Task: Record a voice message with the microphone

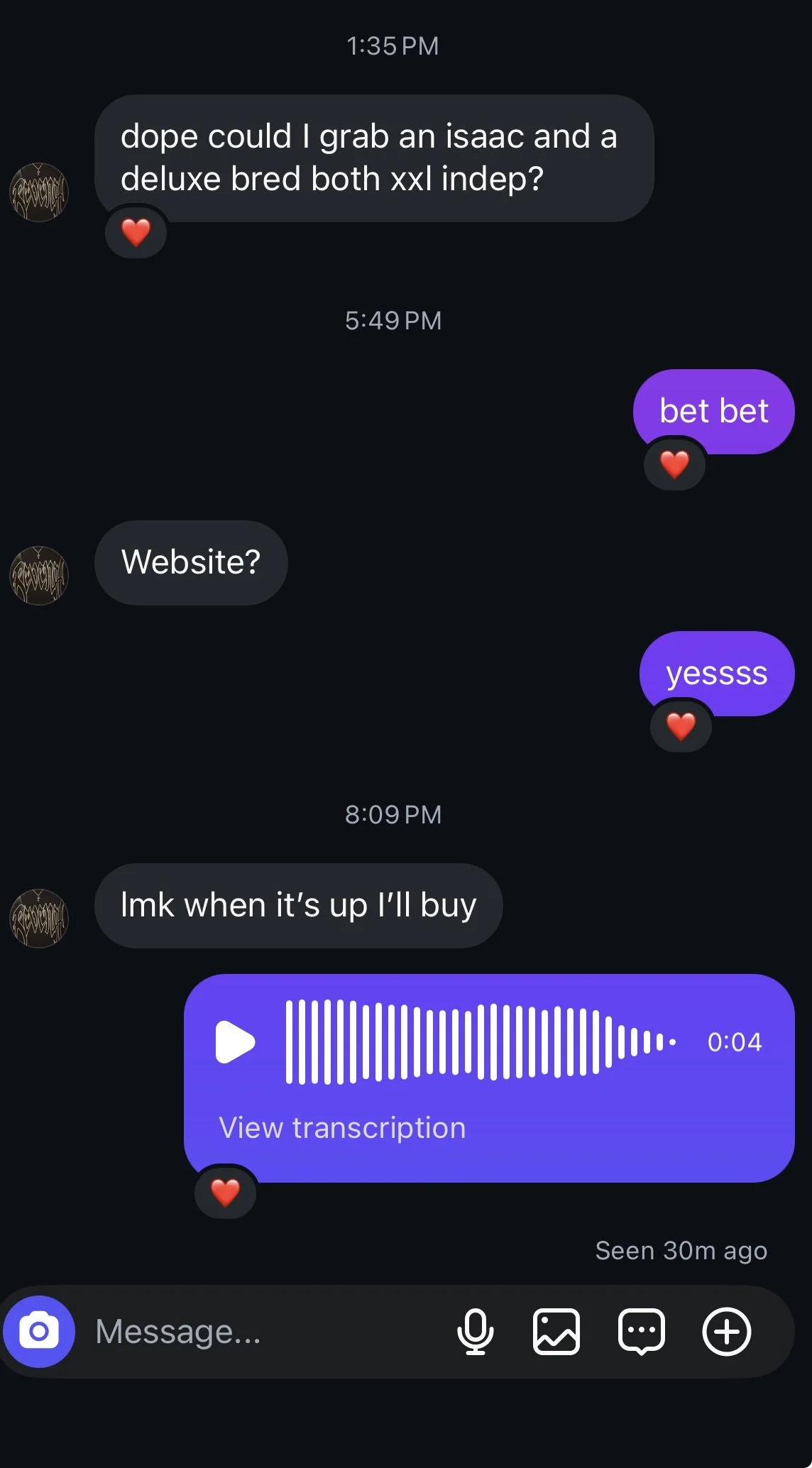Action: click(x=475, y=1332)
